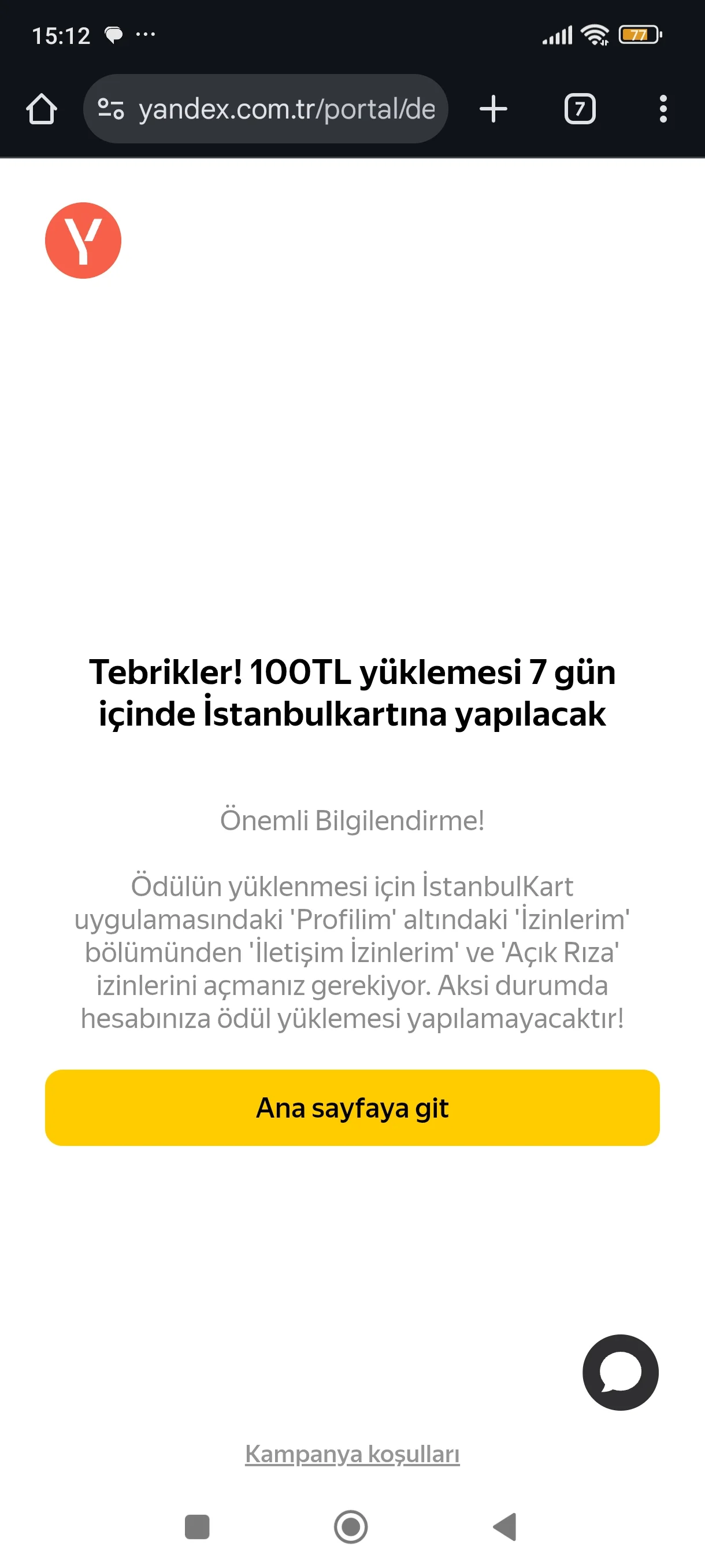Tap the Yandex logo
Screen dimensions: 705x1568
click(x=83, y=241)
